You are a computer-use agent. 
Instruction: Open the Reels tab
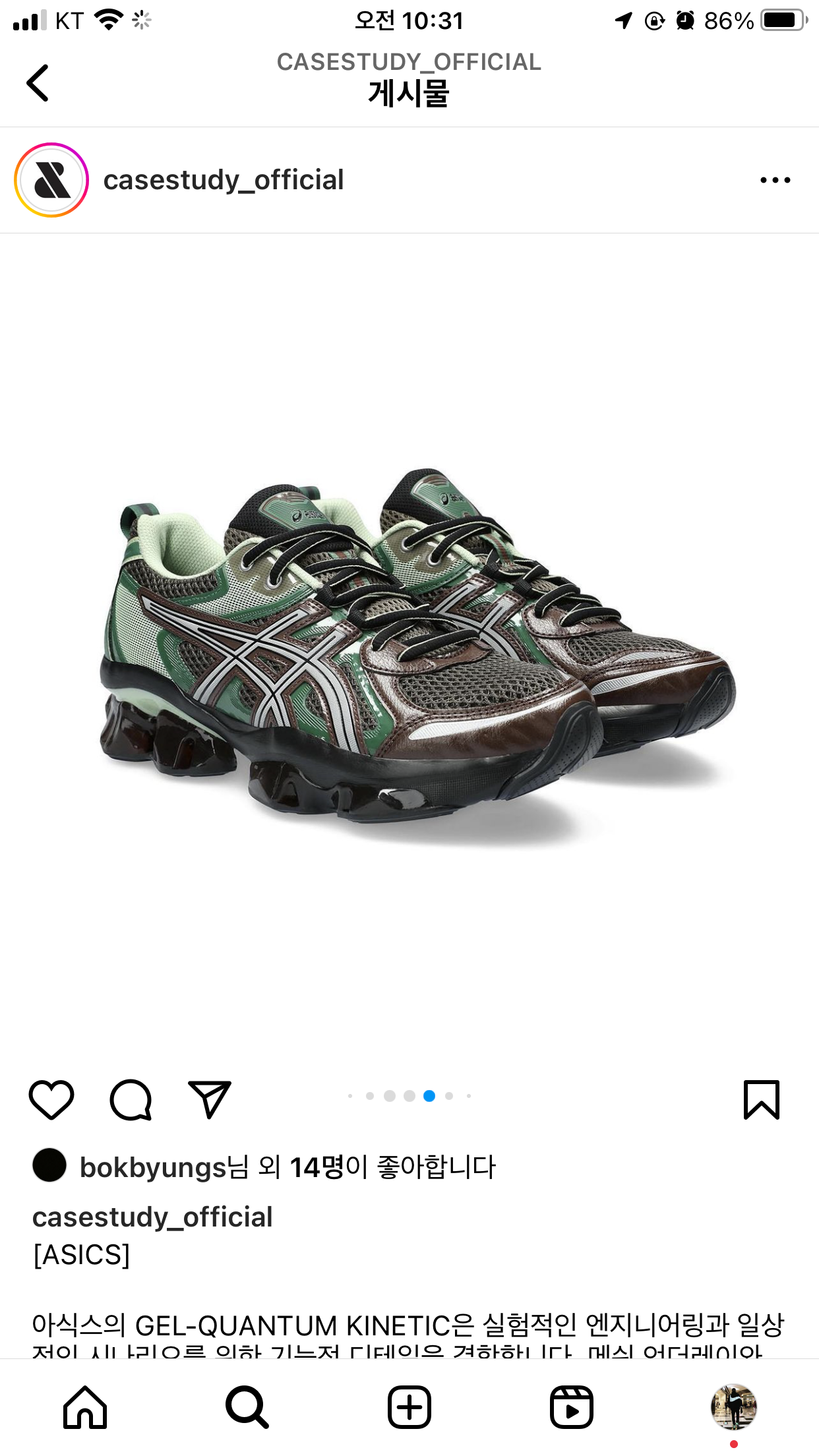[x=571, y=1407]
